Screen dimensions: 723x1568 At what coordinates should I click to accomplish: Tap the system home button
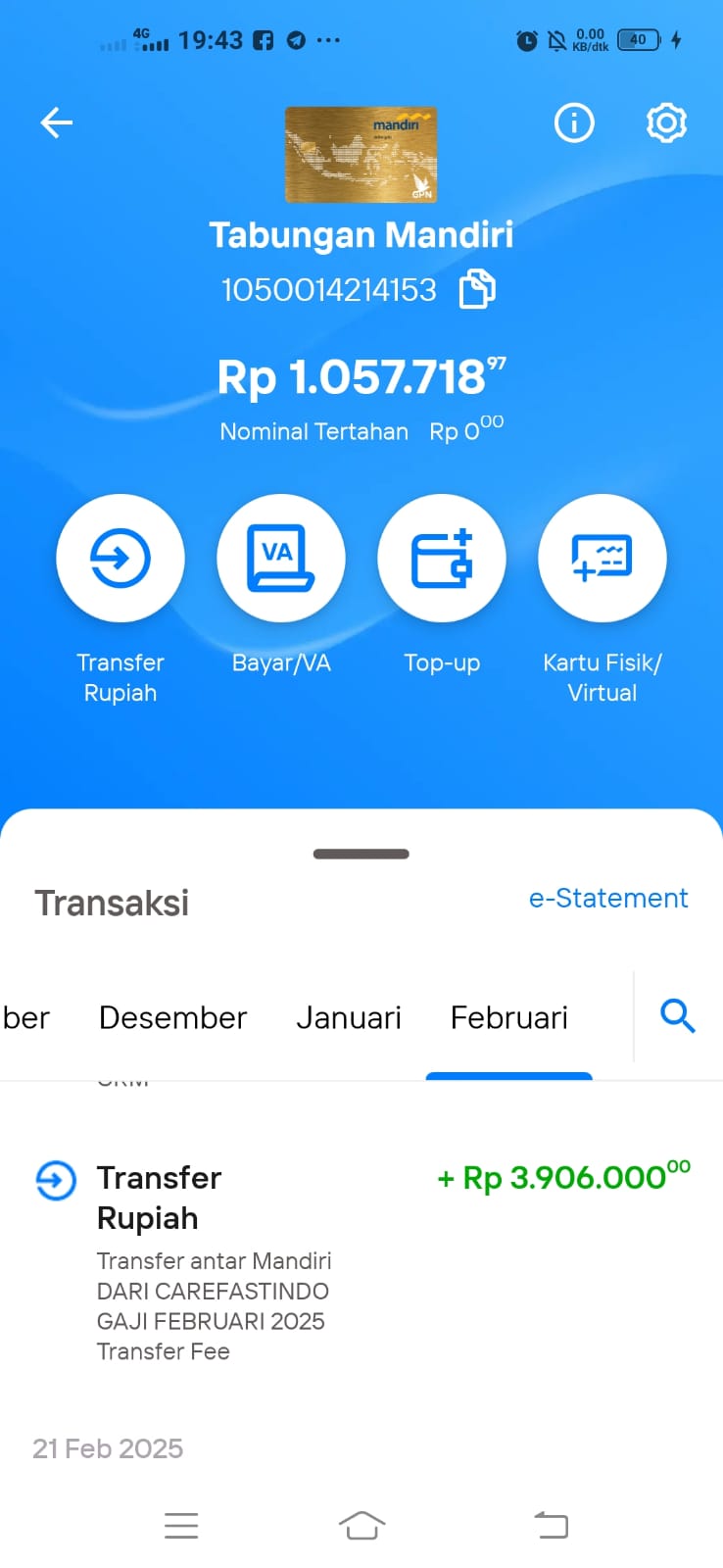(361, 1525)
